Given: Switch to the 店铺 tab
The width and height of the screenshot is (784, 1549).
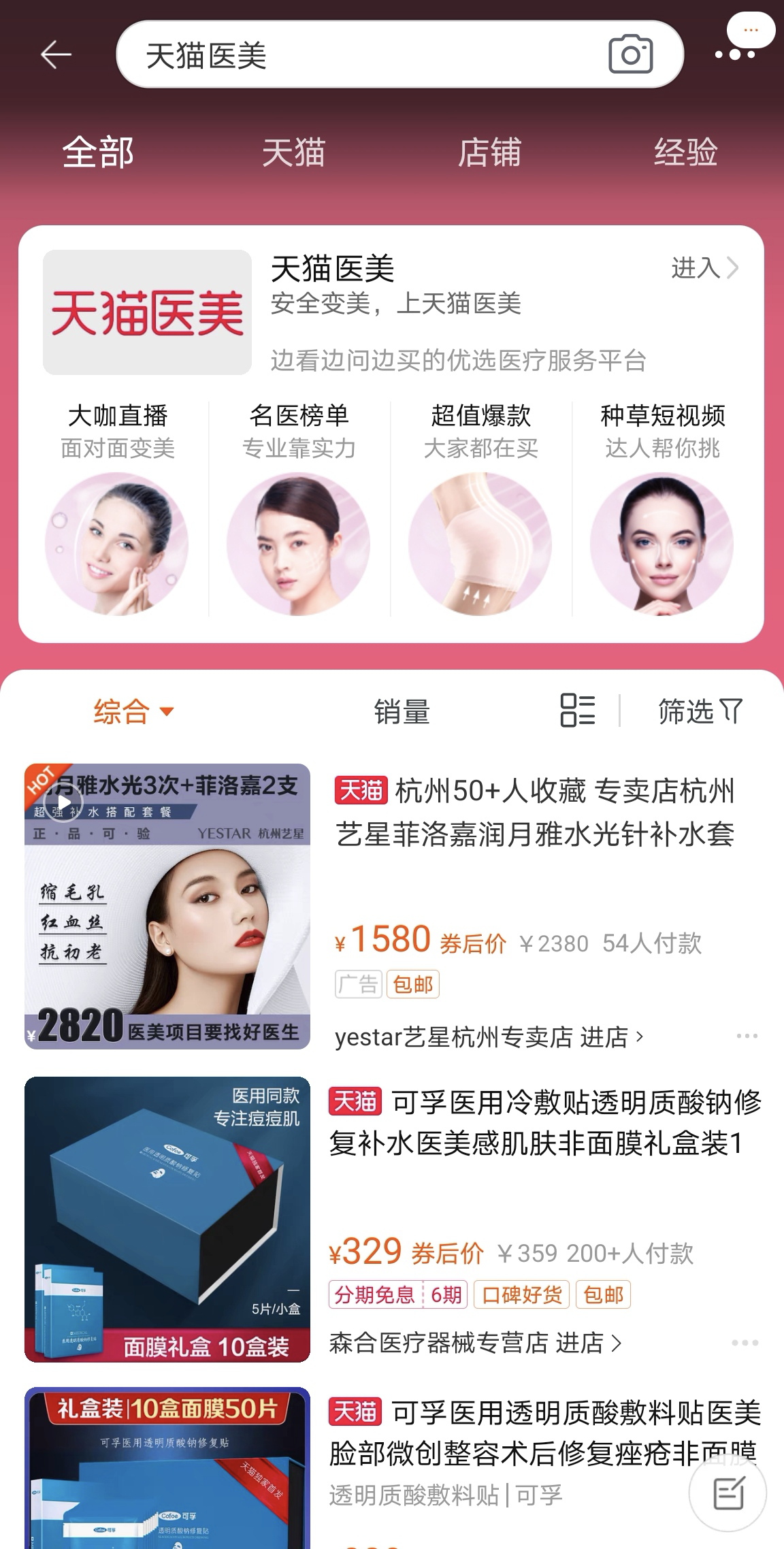Looking at the screenshot, I should (x=489, y=152).
